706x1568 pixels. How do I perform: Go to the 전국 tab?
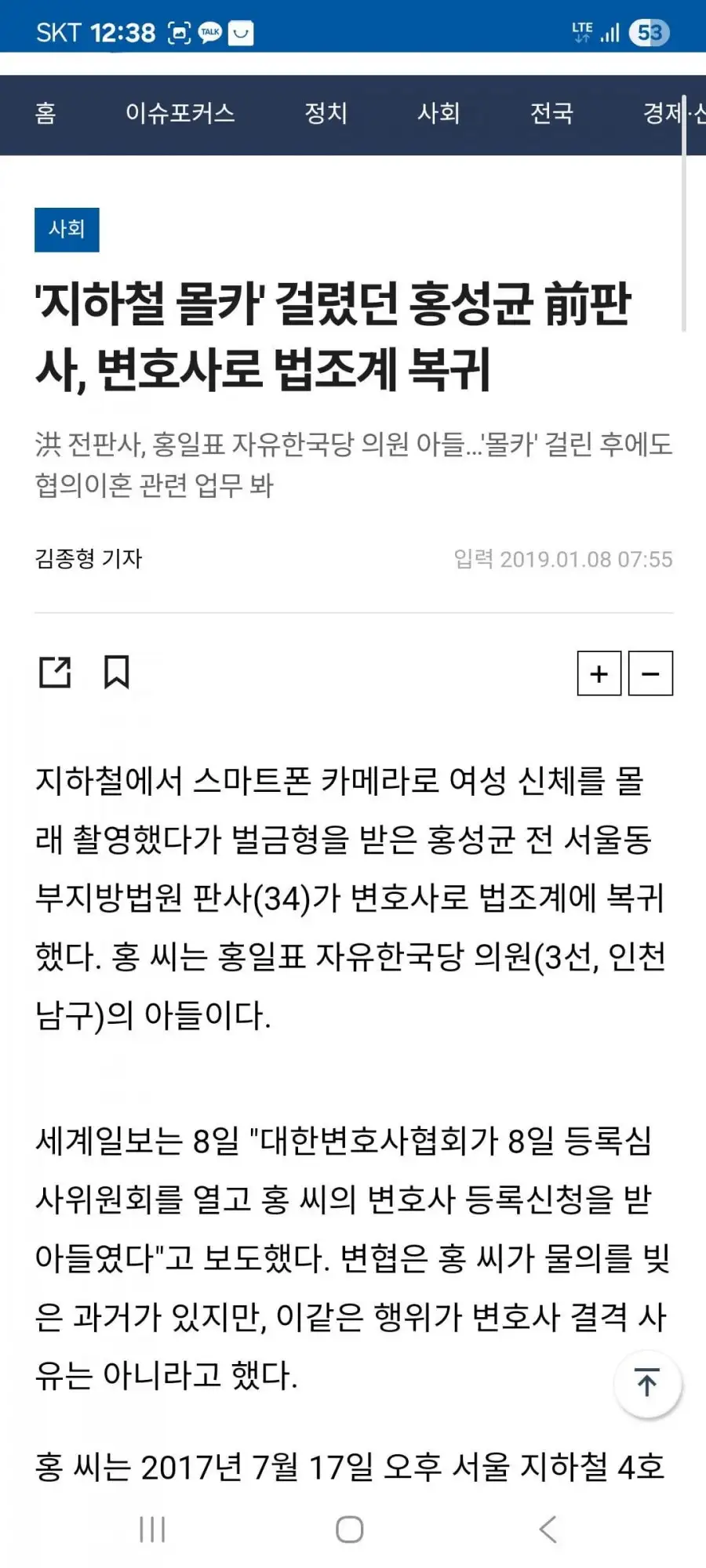tap(551, 114)
